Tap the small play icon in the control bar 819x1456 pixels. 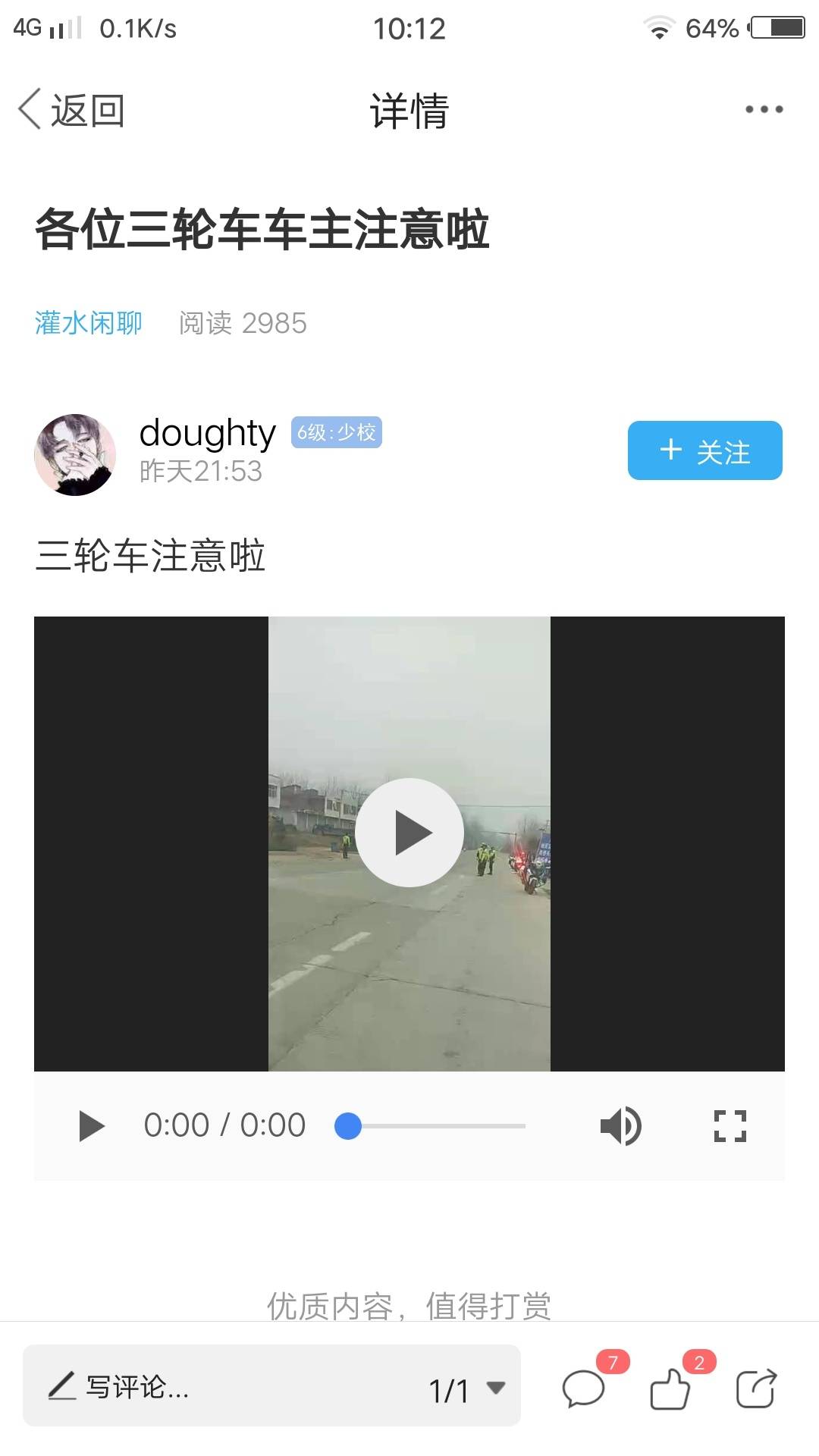point(92,1126)
